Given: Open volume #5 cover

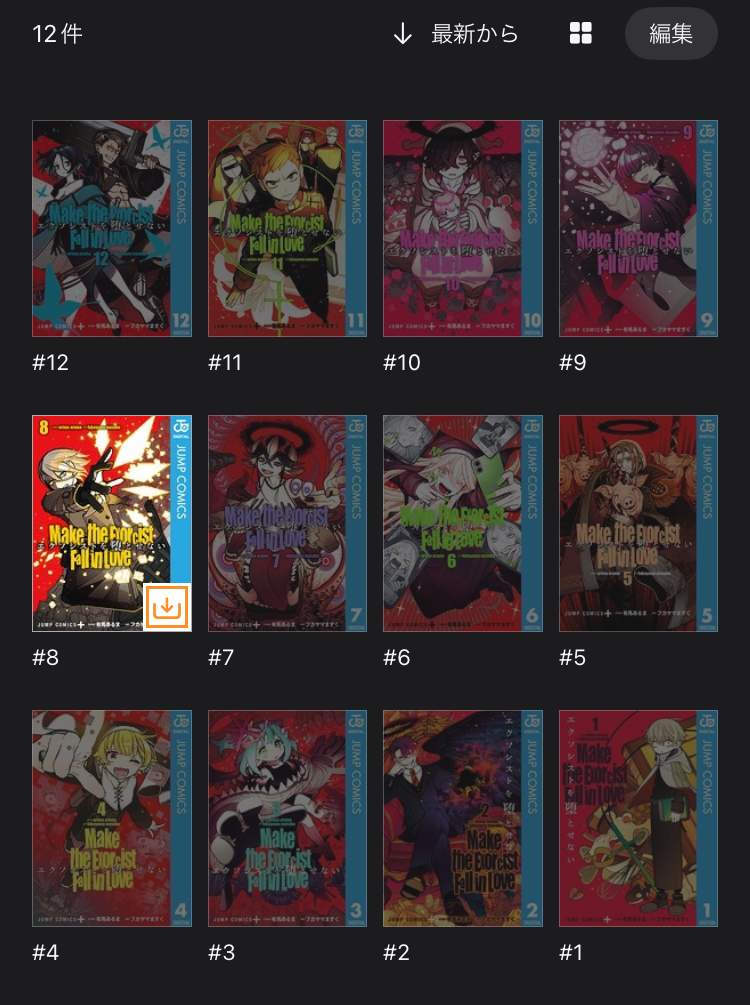Looking at the screenshot, I should [x=638, y=523].
